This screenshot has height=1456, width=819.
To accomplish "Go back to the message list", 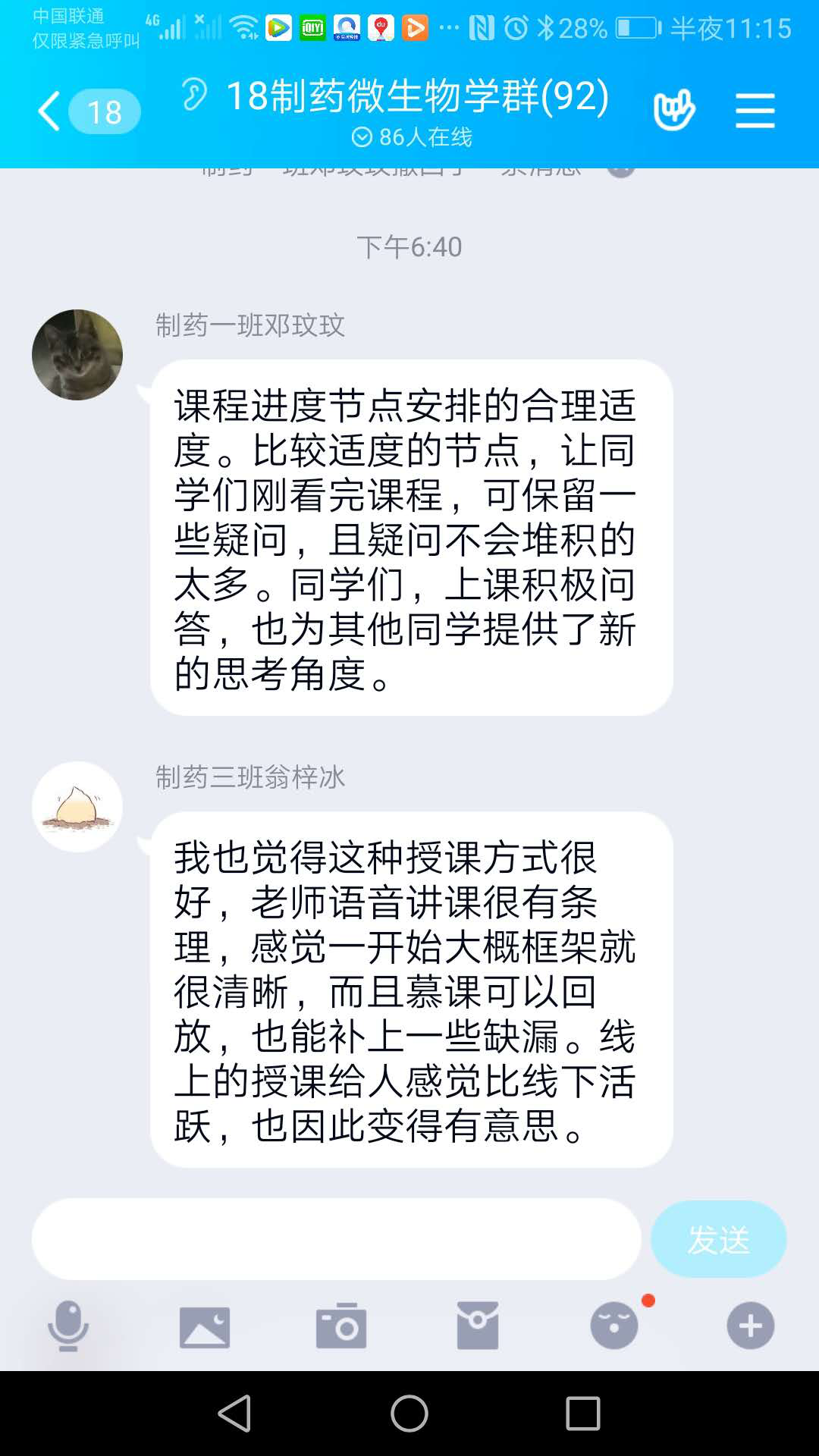I will click(50, 111).
